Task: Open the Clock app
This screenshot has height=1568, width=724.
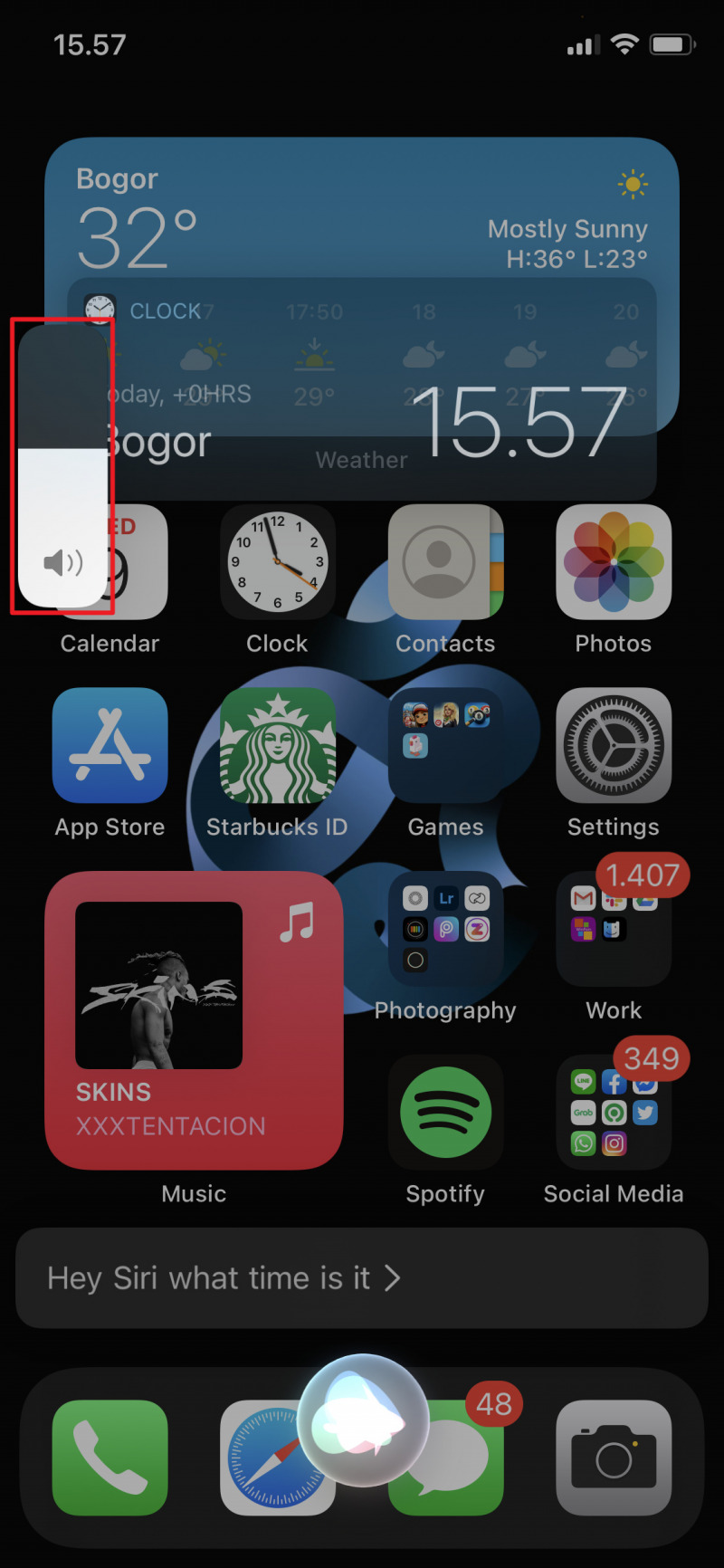Action: coord(278,562)
